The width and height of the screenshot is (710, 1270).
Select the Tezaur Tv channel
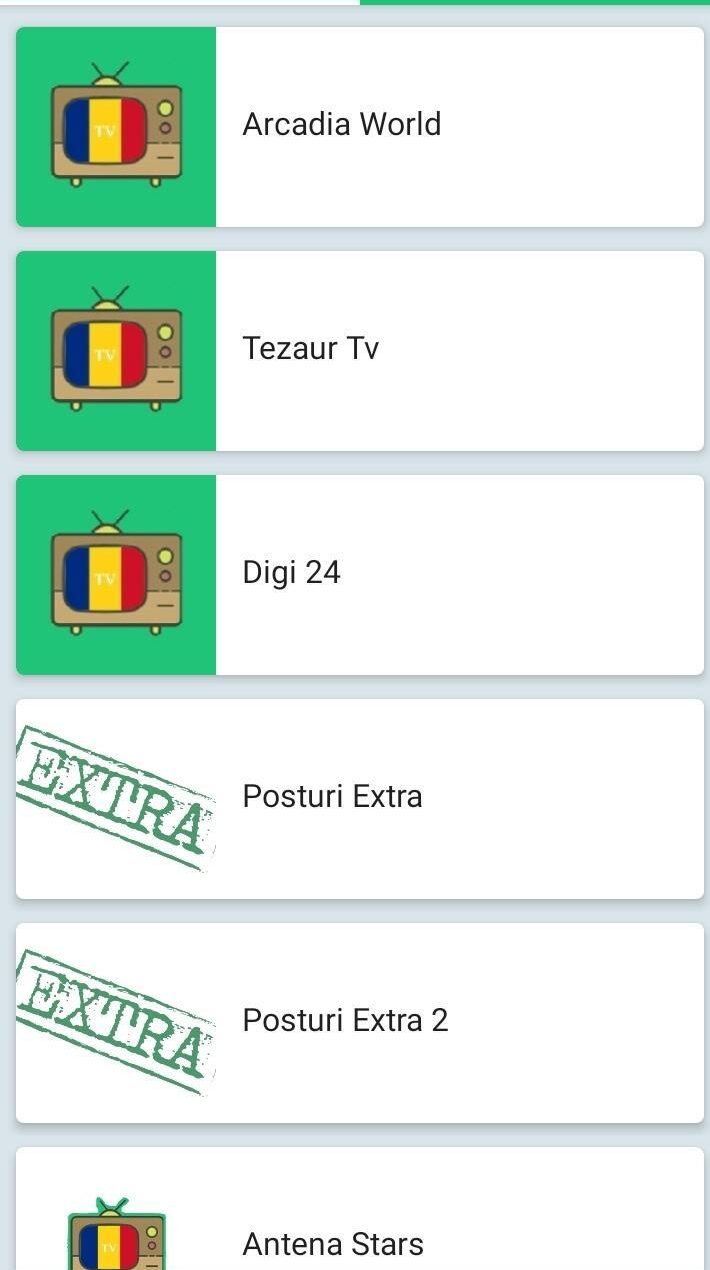(x=360, y=350)
